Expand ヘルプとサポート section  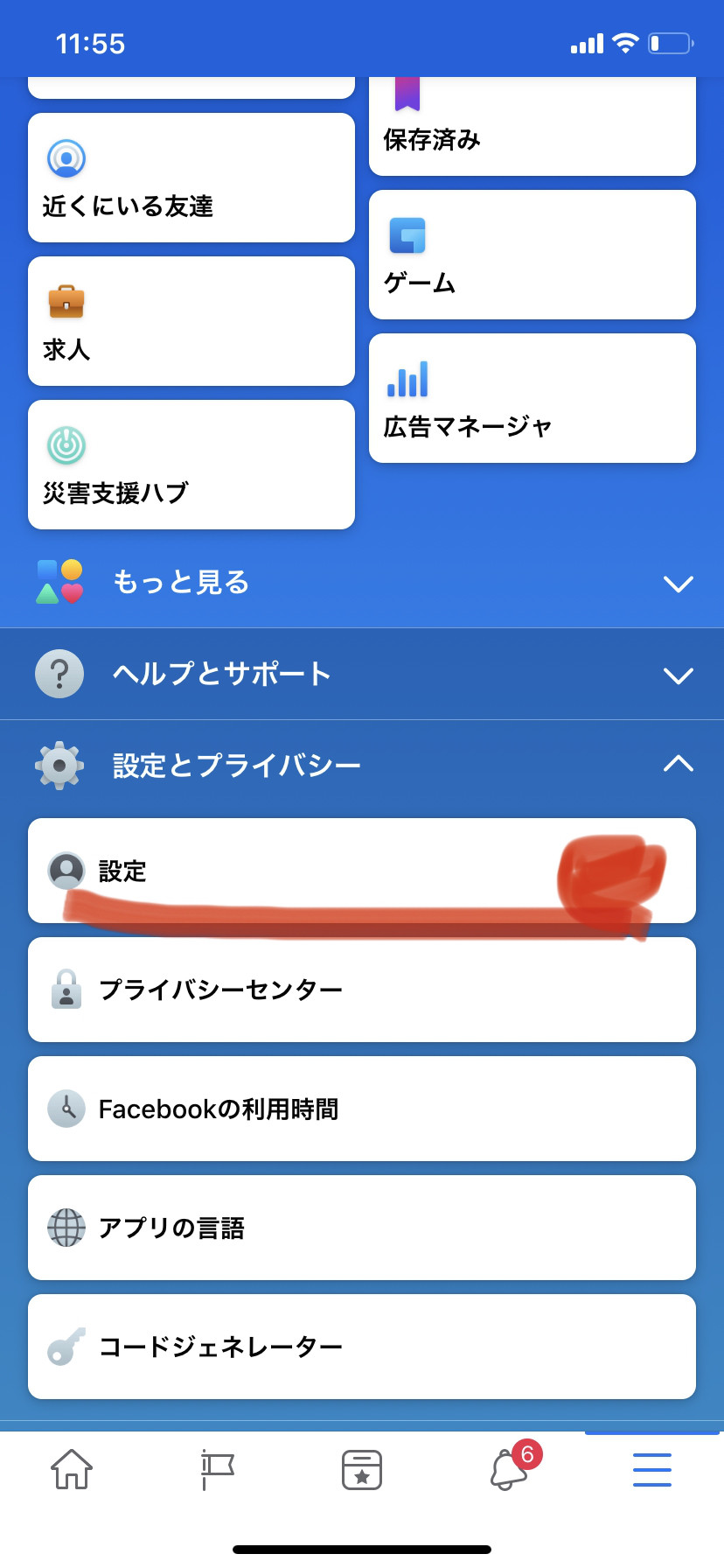(362, 674)
